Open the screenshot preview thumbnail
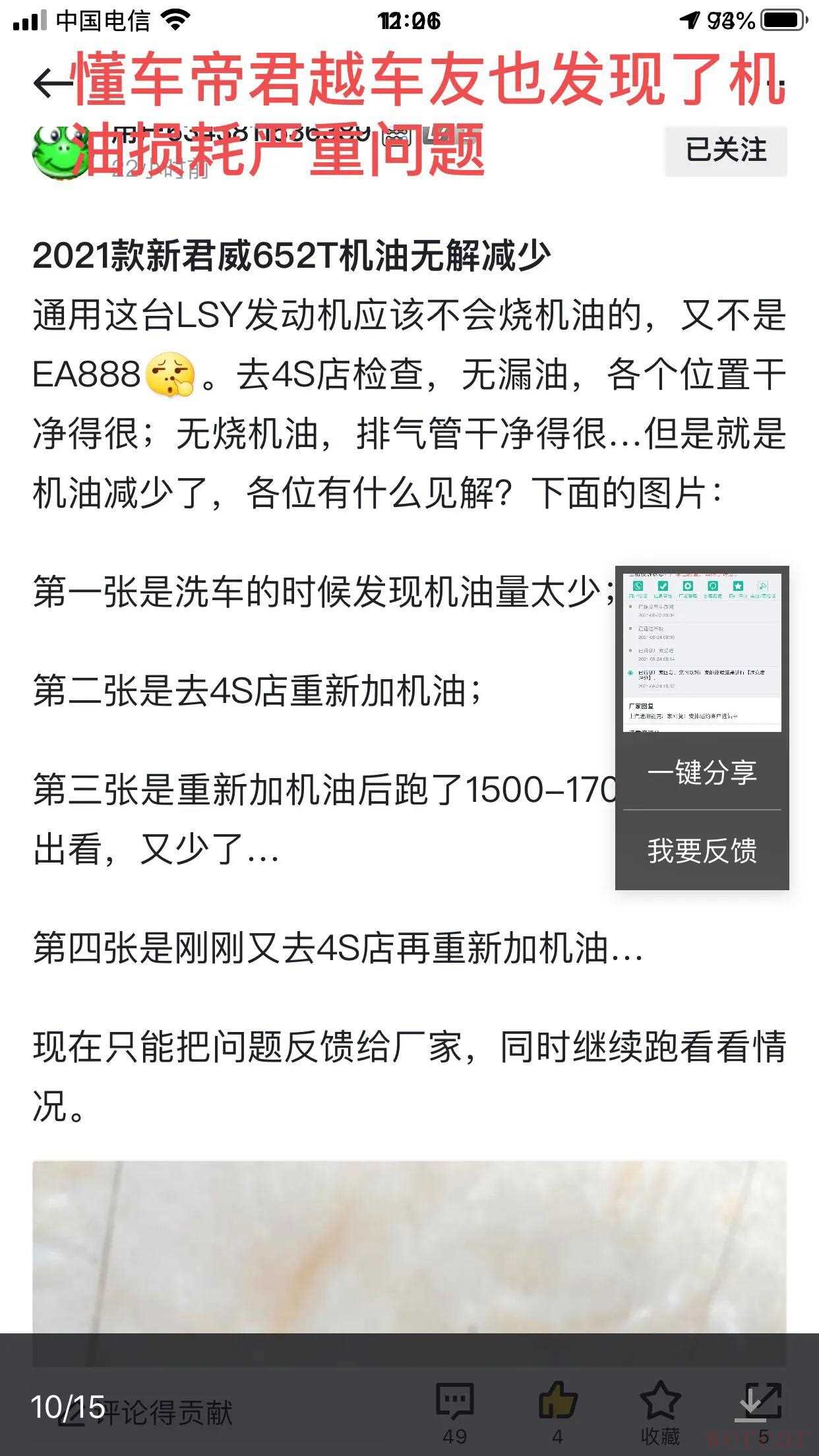 coord(702,652)
